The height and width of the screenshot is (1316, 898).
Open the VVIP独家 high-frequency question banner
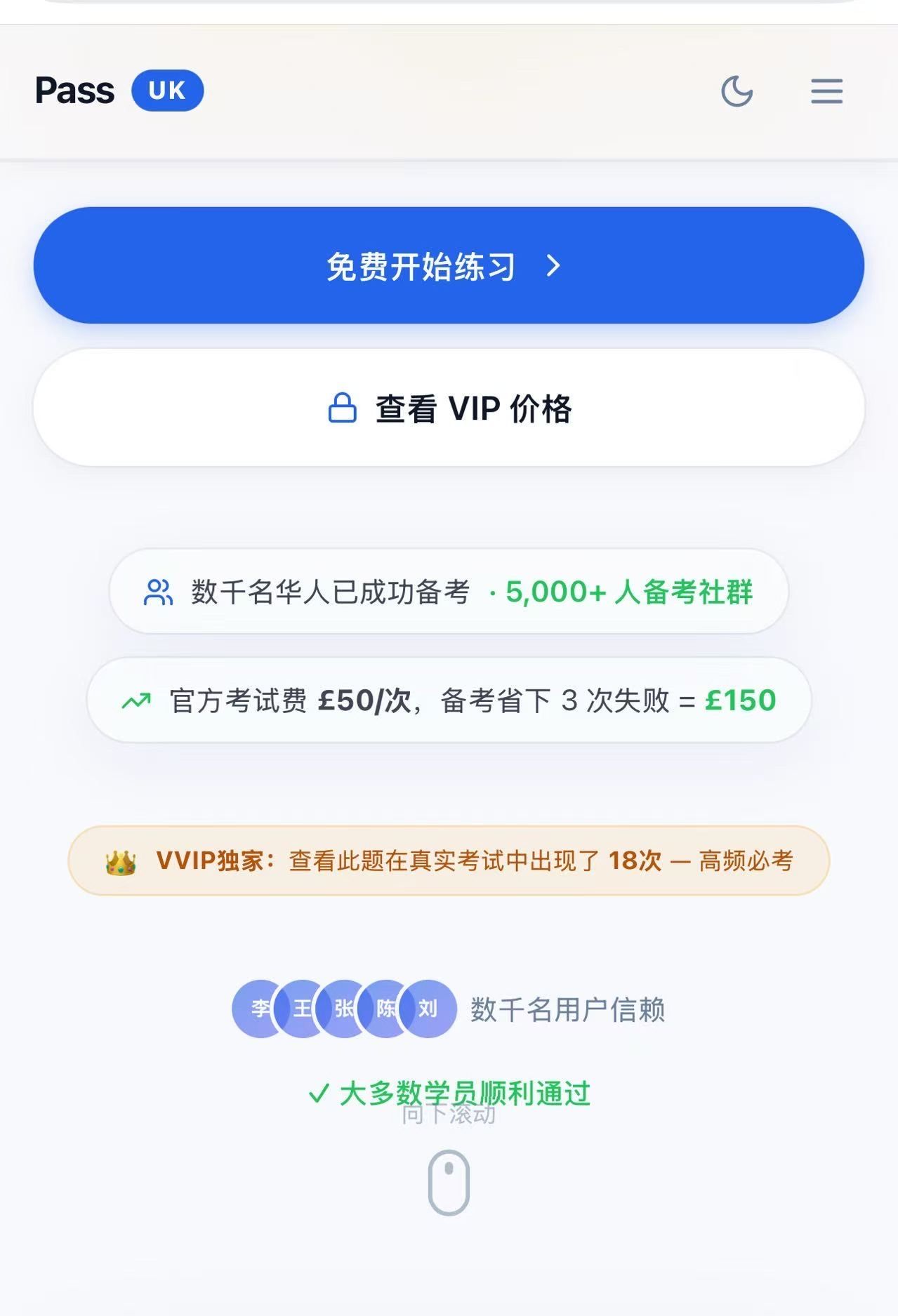click(449, 860)
